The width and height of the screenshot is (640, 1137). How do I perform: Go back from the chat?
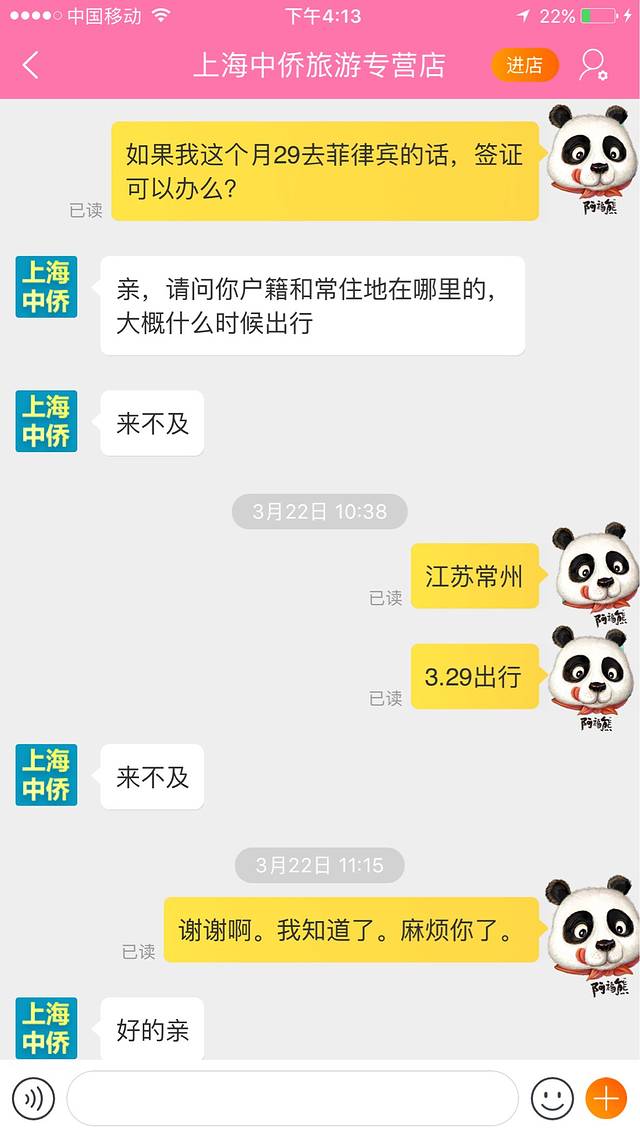31,66
